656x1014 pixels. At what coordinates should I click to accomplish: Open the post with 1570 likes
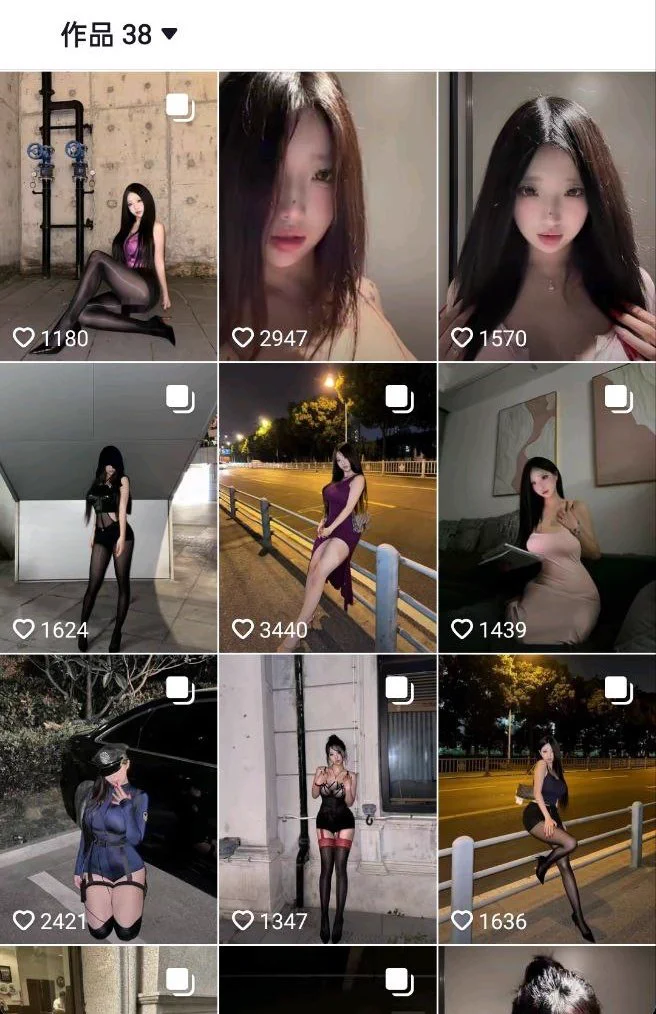[x=547, y=215]
